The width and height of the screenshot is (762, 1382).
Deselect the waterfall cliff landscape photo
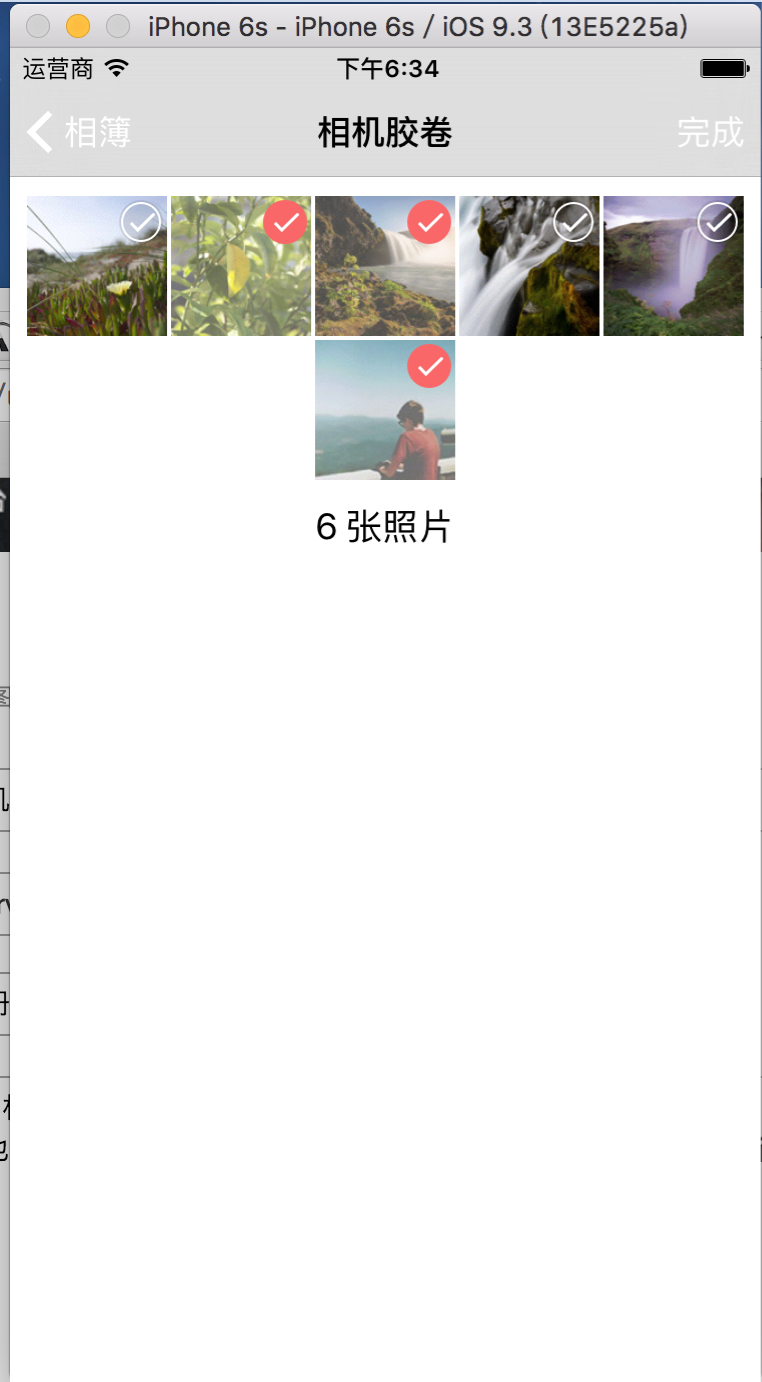430,222
